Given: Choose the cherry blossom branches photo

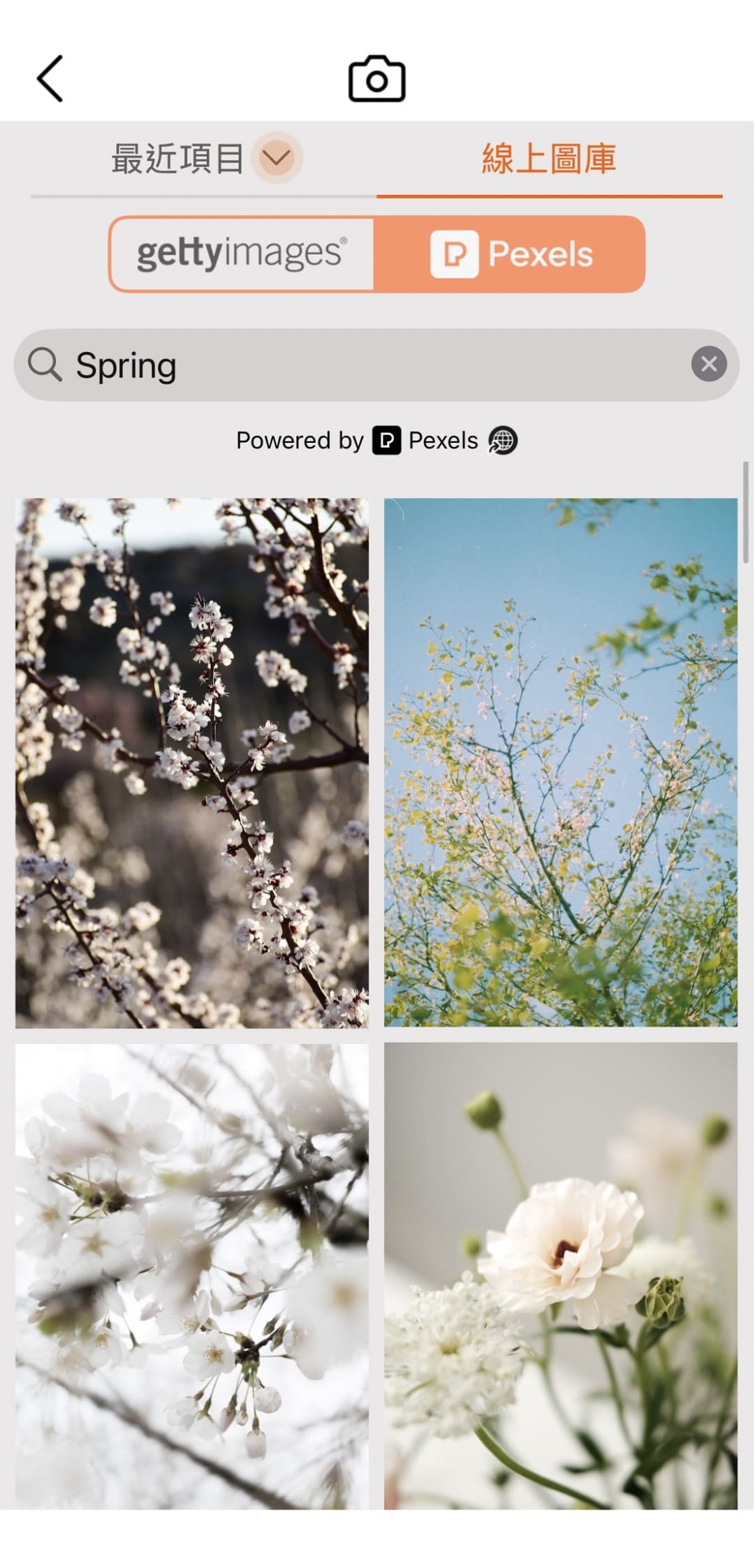Looking at the screenshot, I should click(192, 762).
